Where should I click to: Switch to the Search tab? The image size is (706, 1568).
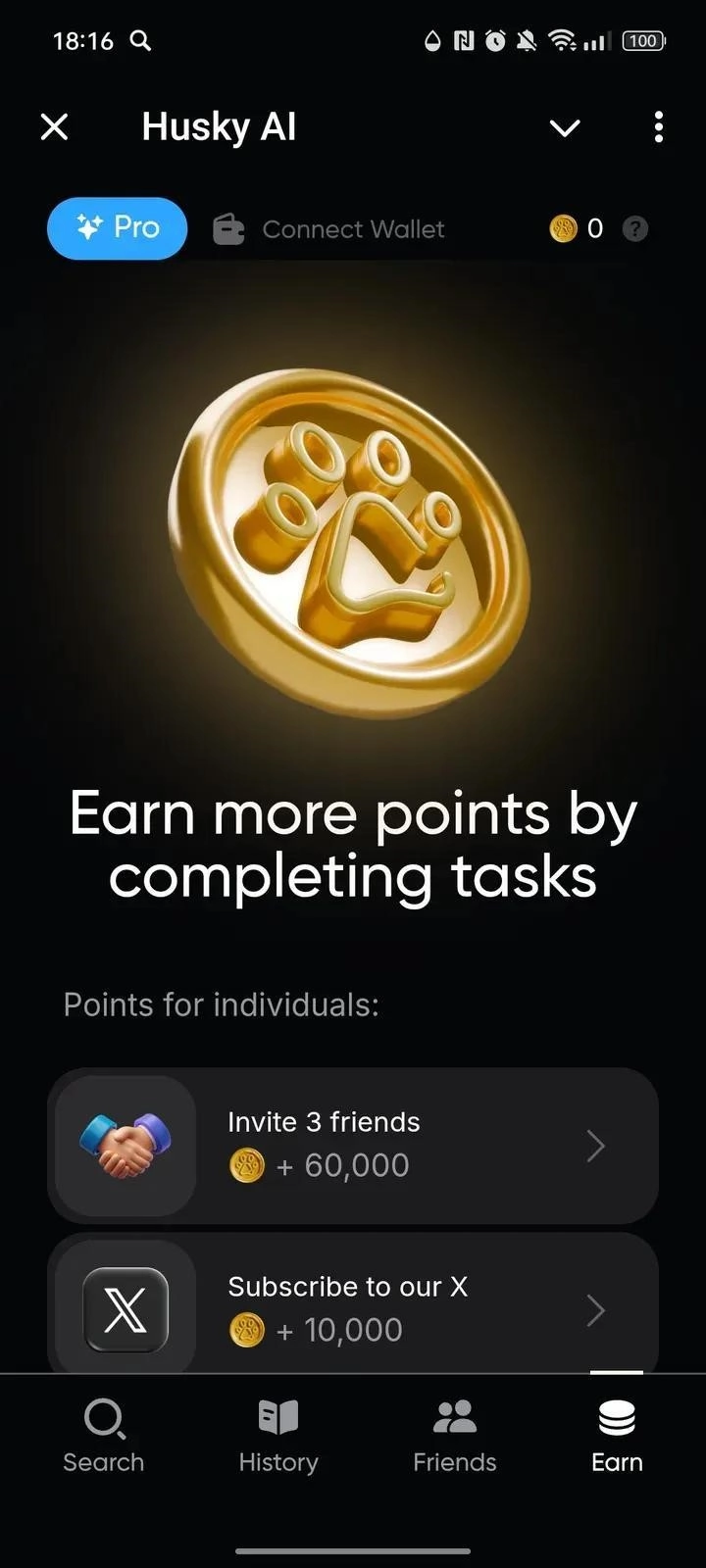(103, 1436)
